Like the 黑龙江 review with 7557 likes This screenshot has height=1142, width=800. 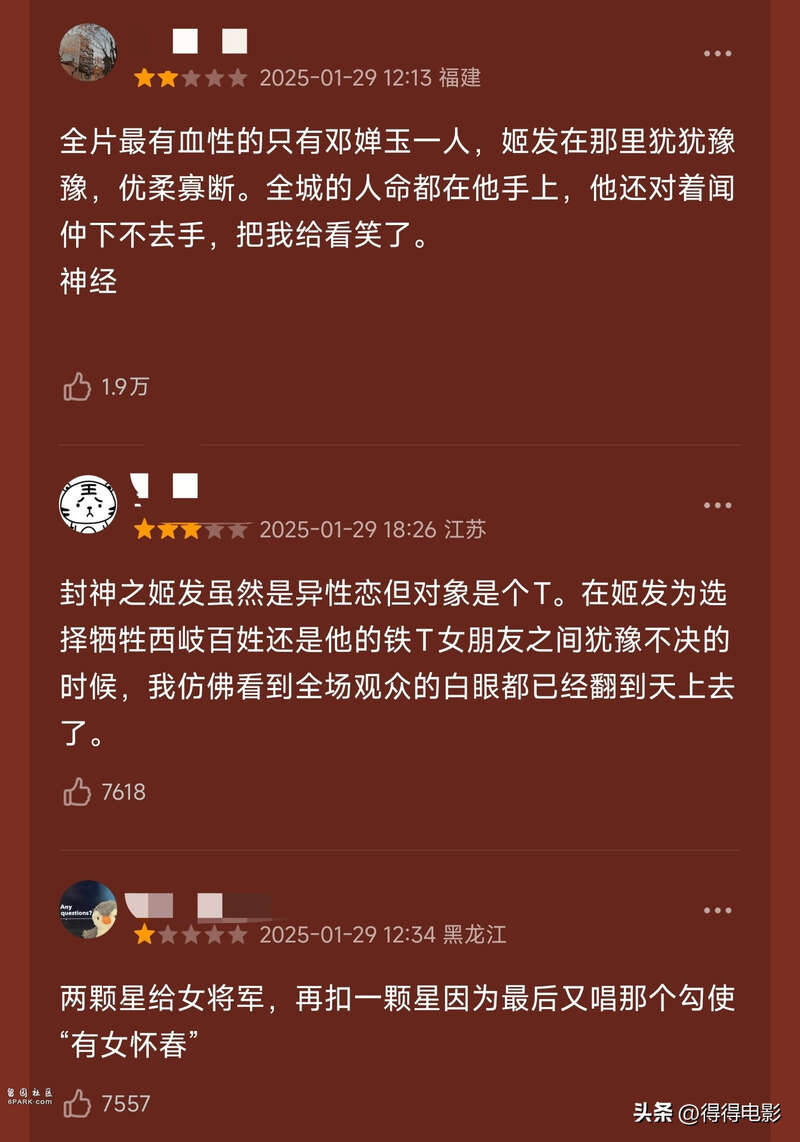pos(78,1104)
